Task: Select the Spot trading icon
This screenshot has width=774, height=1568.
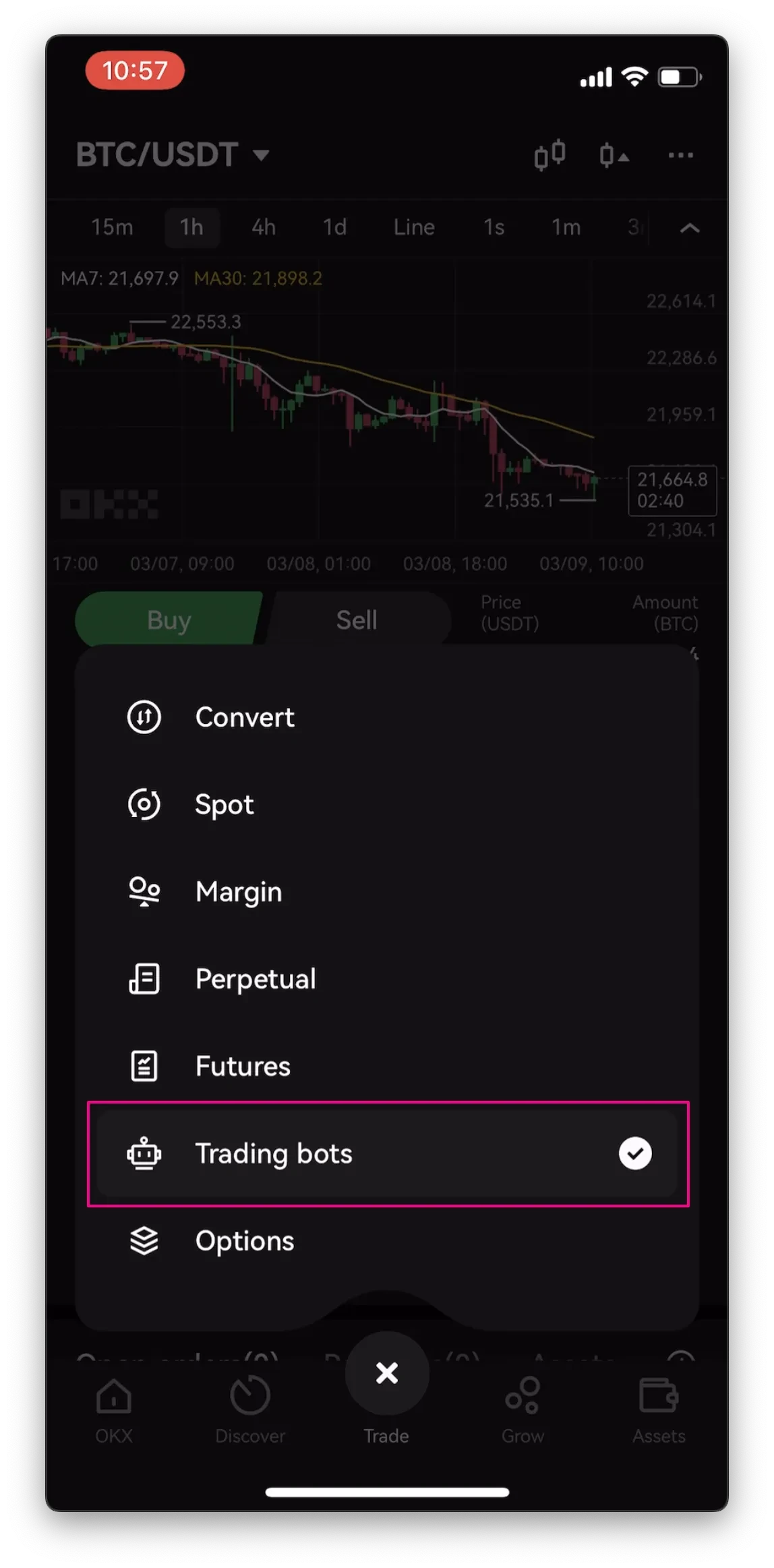Action: pyautogui.click(x=144, y=804)
